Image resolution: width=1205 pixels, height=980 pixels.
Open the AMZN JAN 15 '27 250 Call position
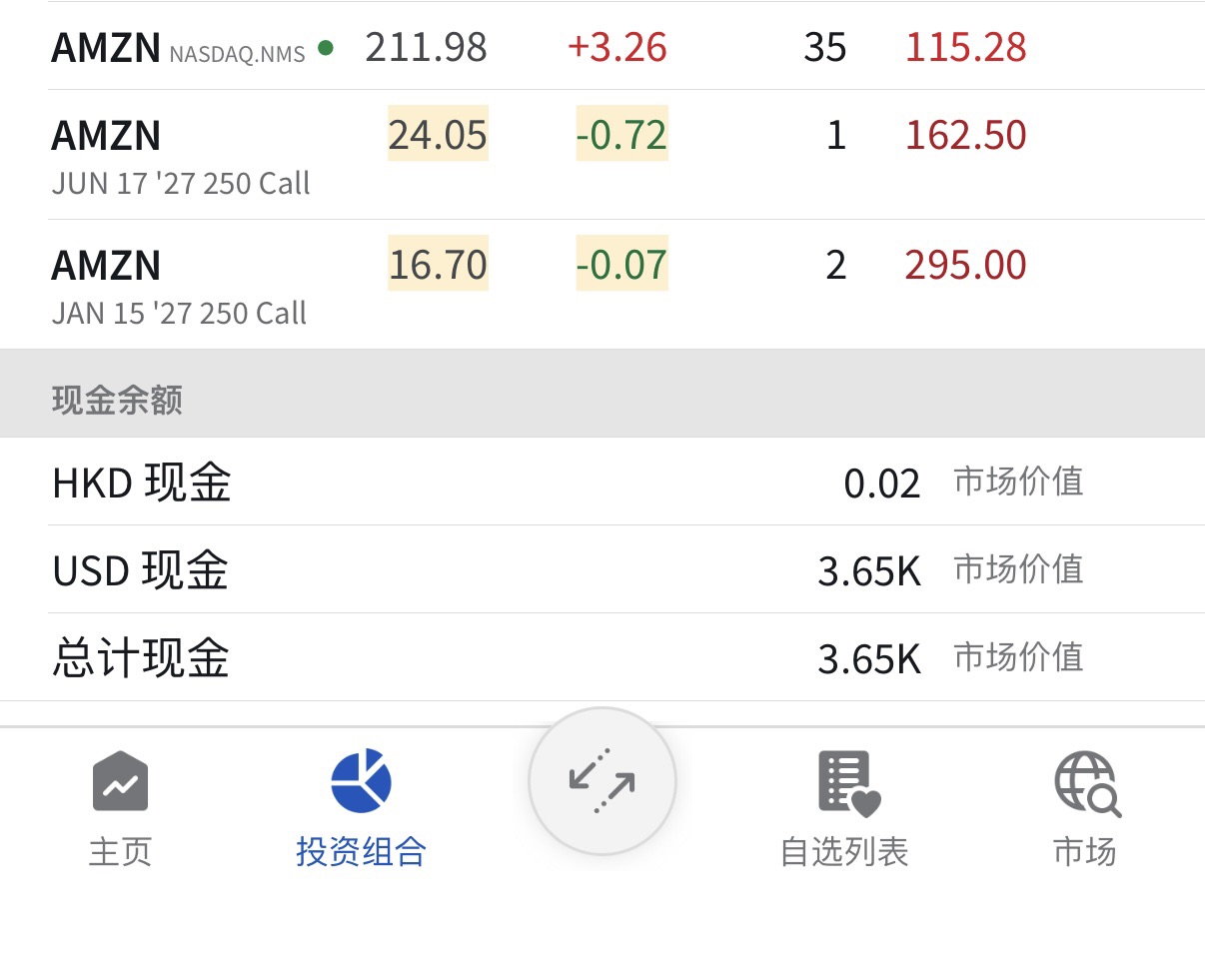point(180,286)
